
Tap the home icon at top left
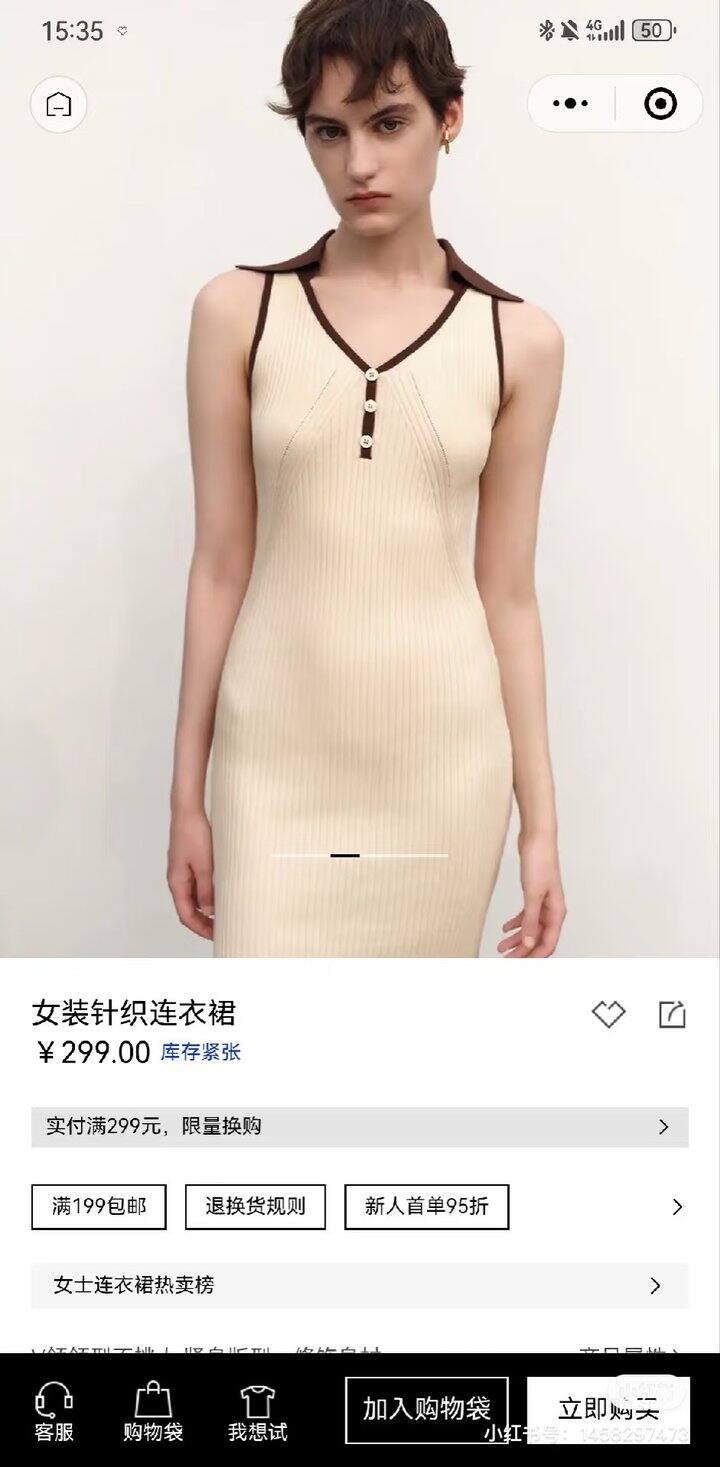[x=59, y=105]
